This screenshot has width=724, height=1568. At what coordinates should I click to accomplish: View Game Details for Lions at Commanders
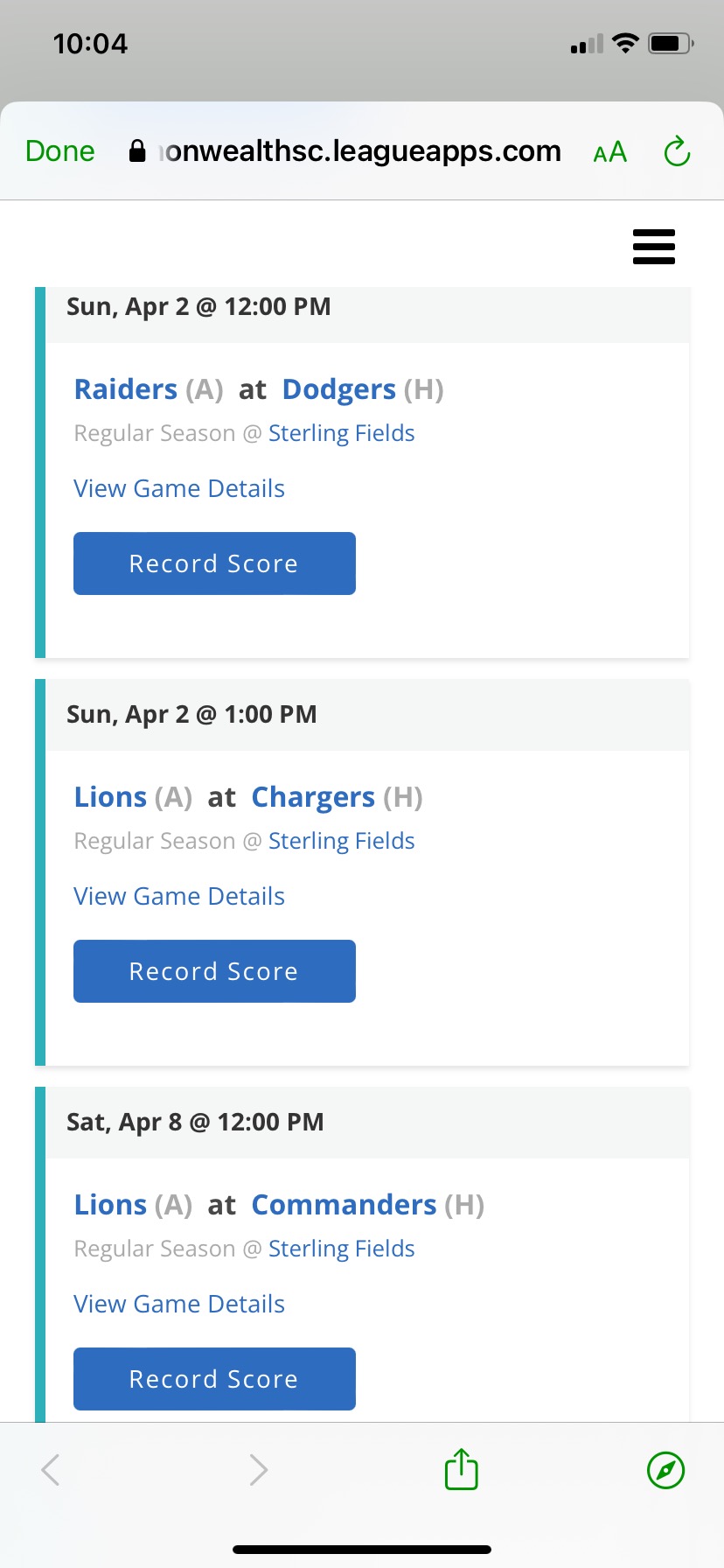coord(179,1304)
